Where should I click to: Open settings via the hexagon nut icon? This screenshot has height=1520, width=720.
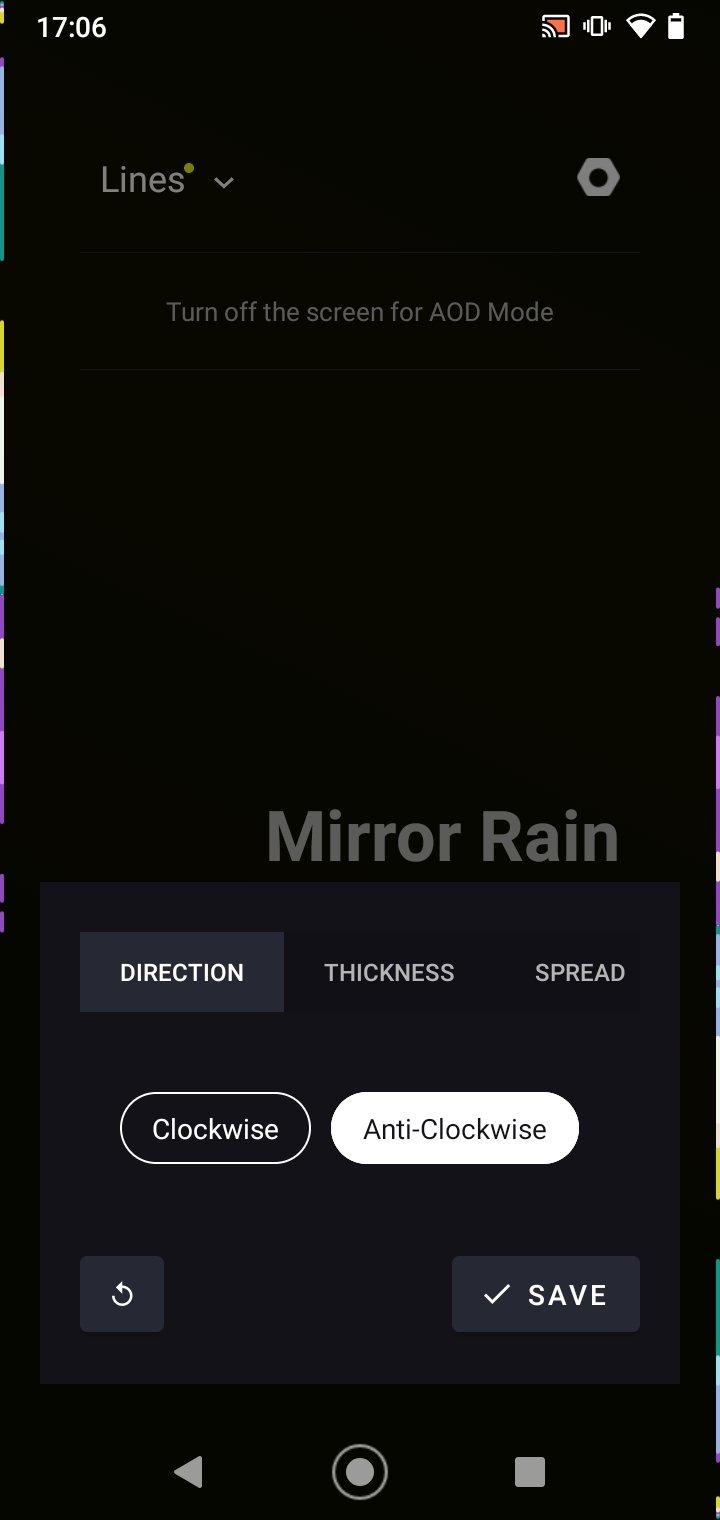(598, 179)
